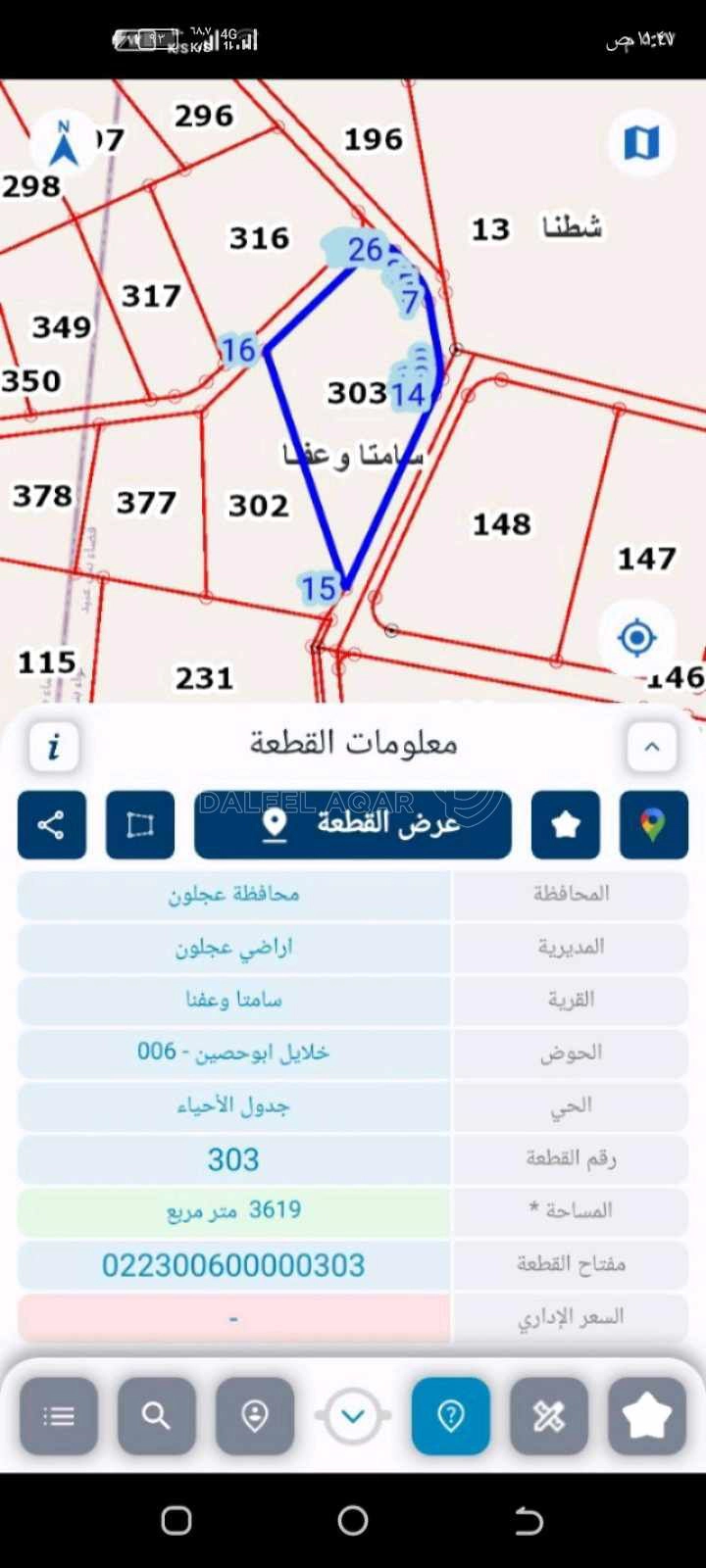Toggle the highlighted parcel-question marker tool
The height and width of the screenshot is (1568, 706).
pyautogui.click(x=451, y=1415)
